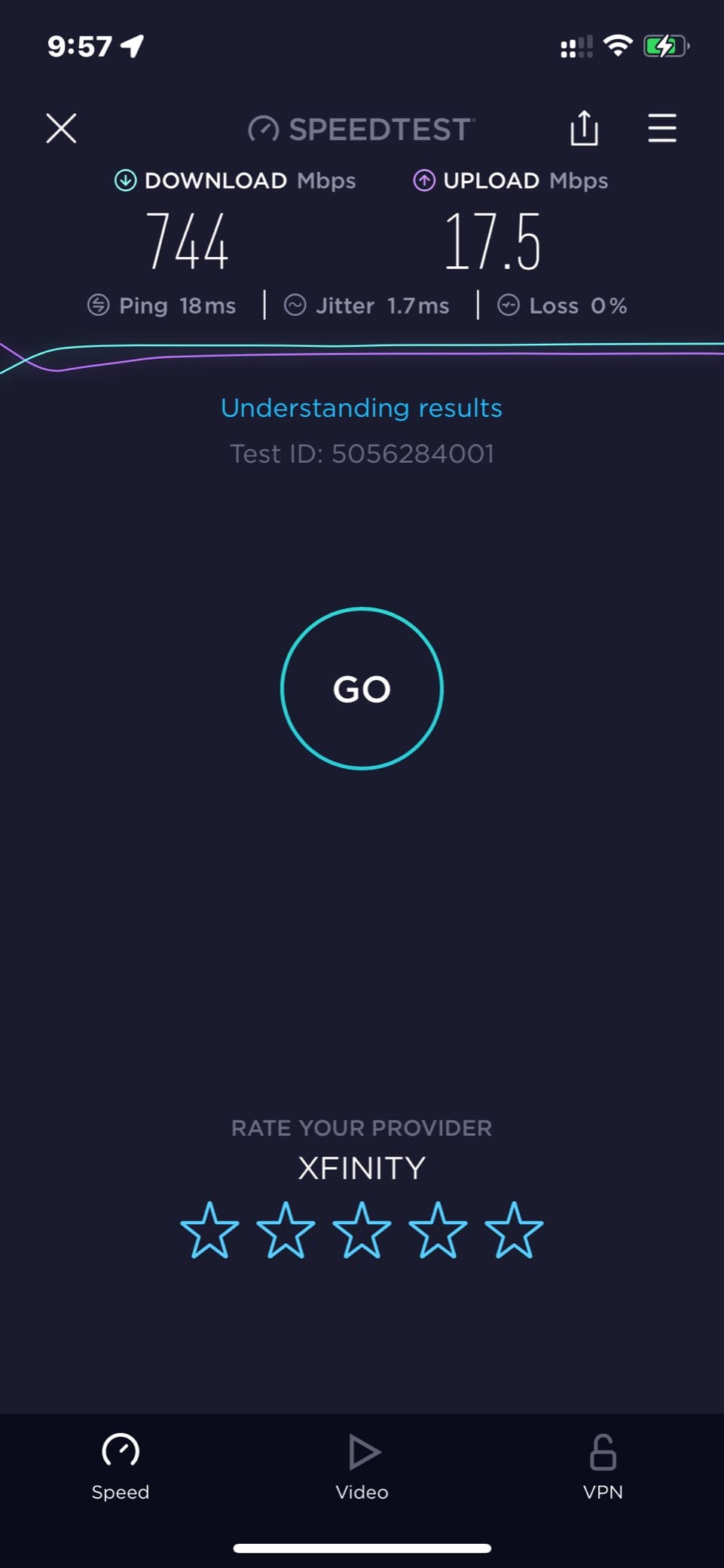This screenshot has height=1568, width=724.
Task: Tap the Upload metric icon
Action: (x=424, y=180)
